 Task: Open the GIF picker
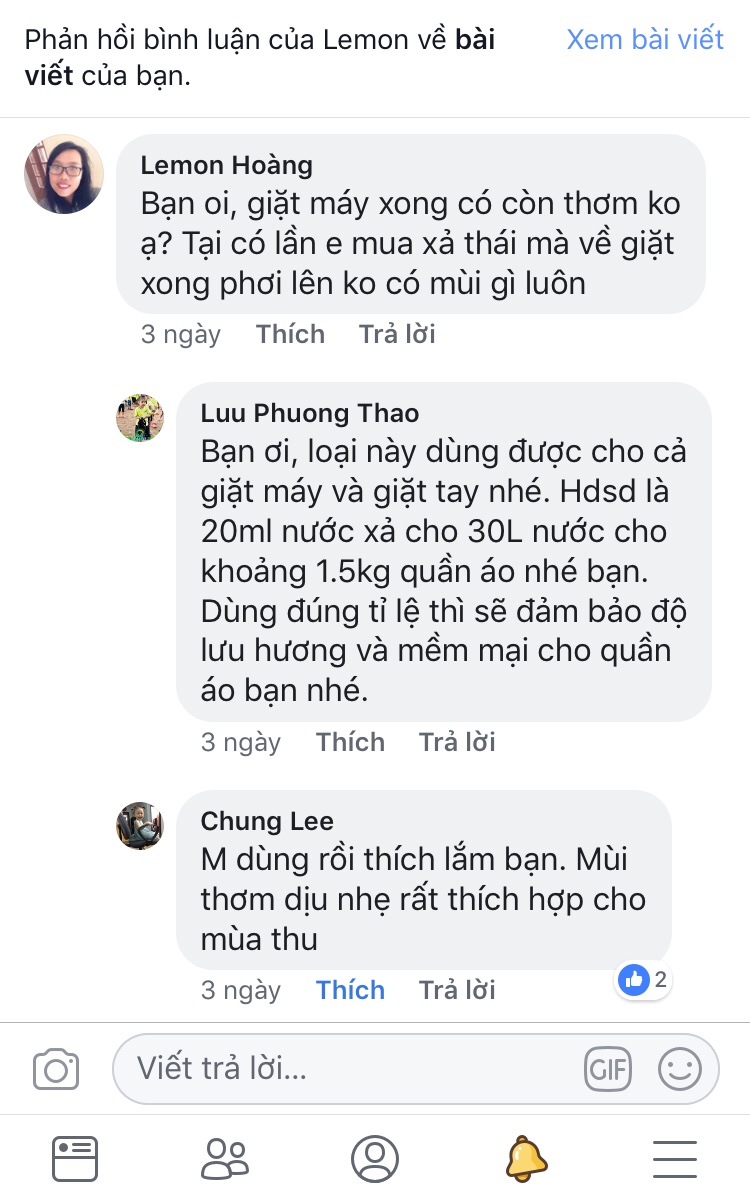coord(608,1070)
